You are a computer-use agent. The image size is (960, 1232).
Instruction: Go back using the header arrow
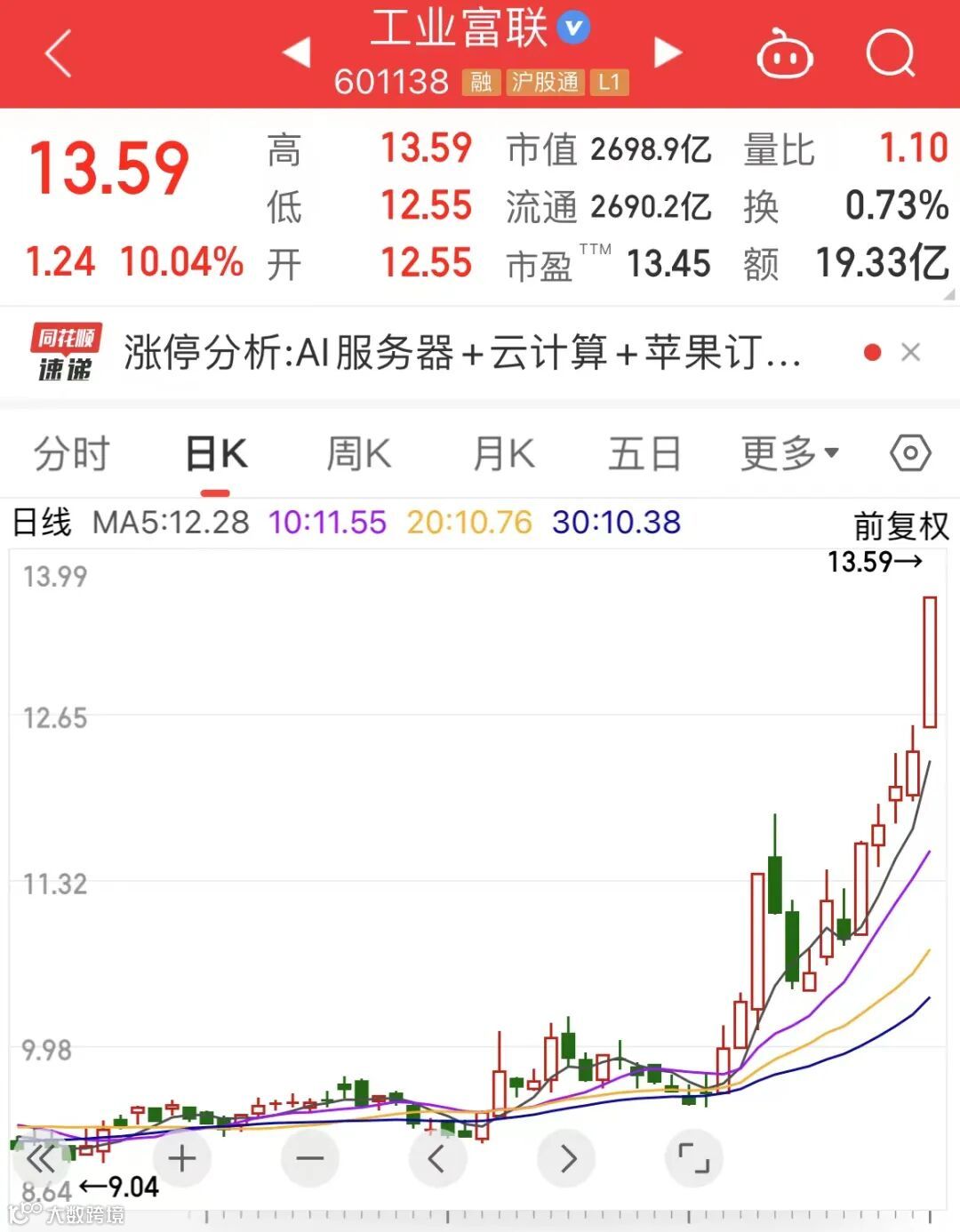(58, 54)
